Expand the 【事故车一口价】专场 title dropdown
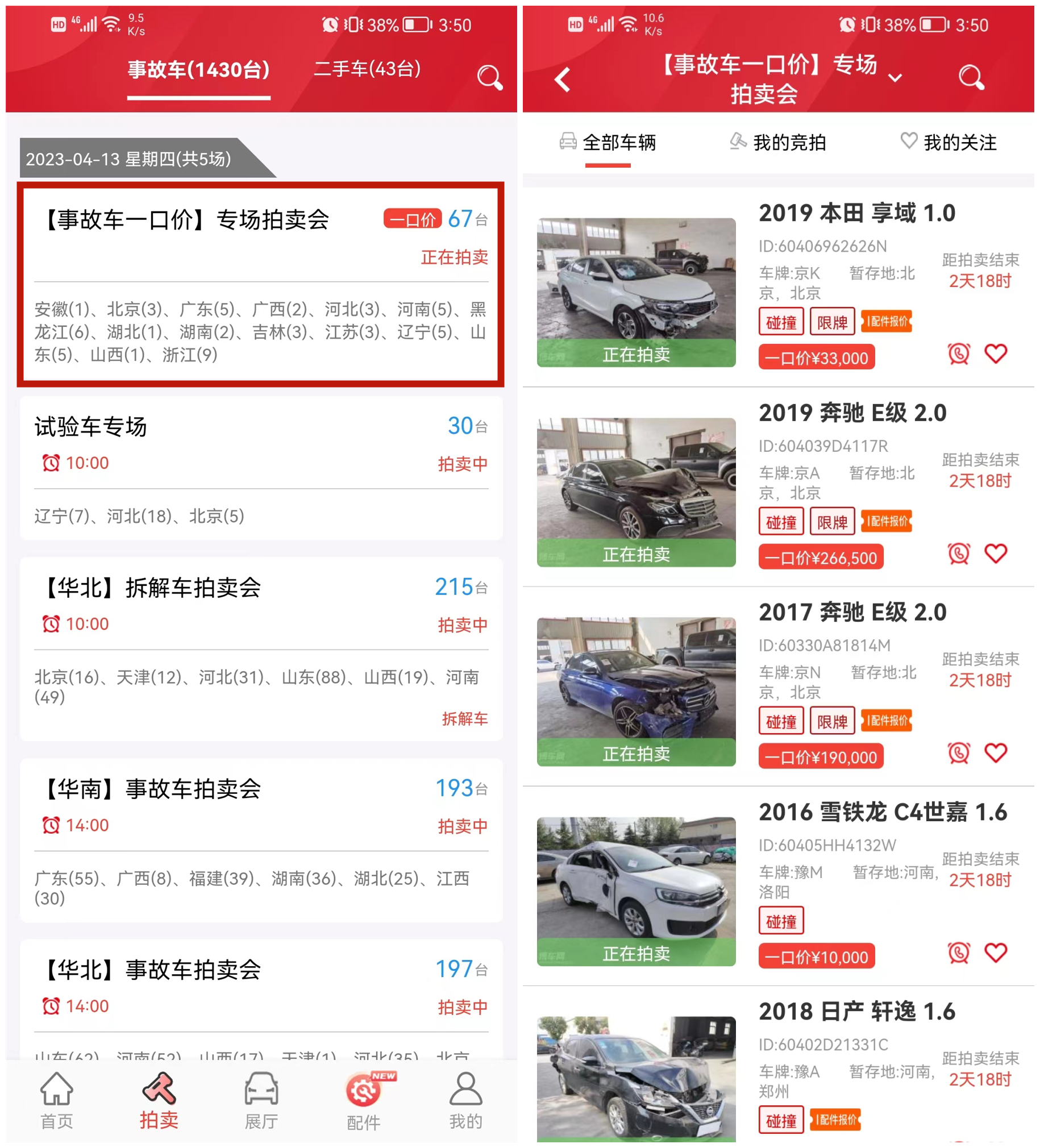 (895, 78)
